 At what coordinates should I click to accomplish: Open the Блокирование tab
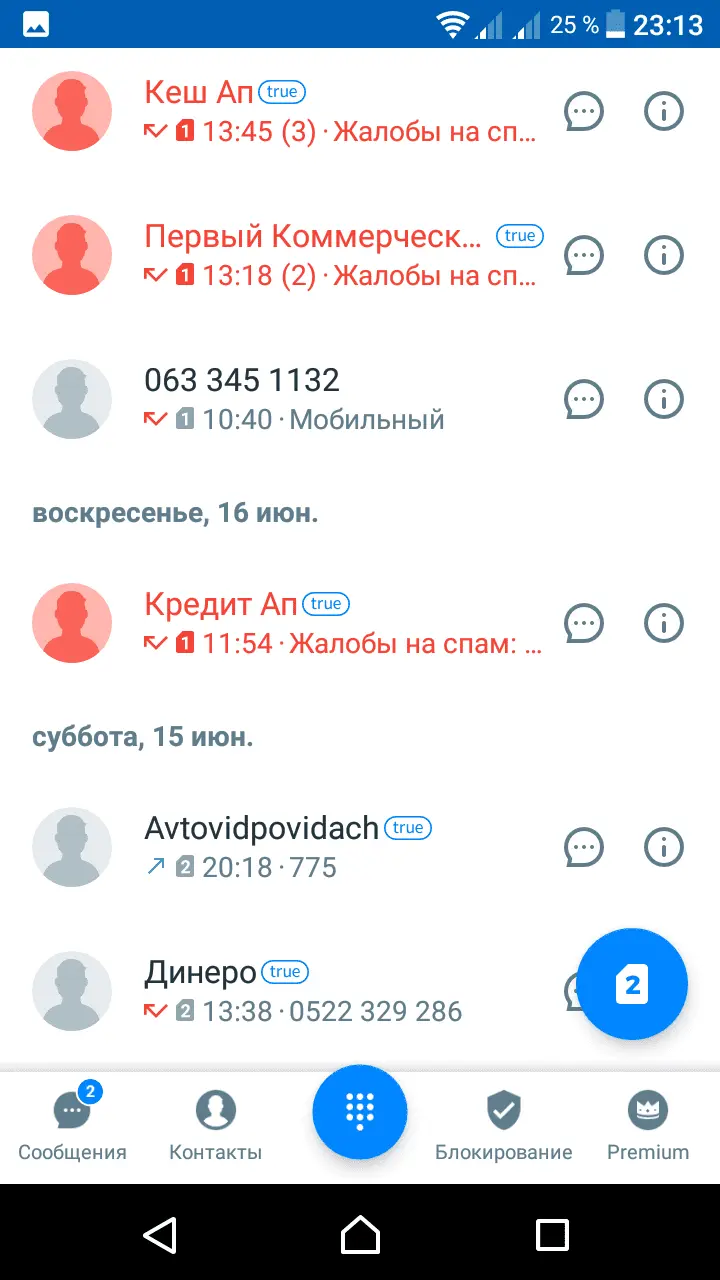[504, 1126]
